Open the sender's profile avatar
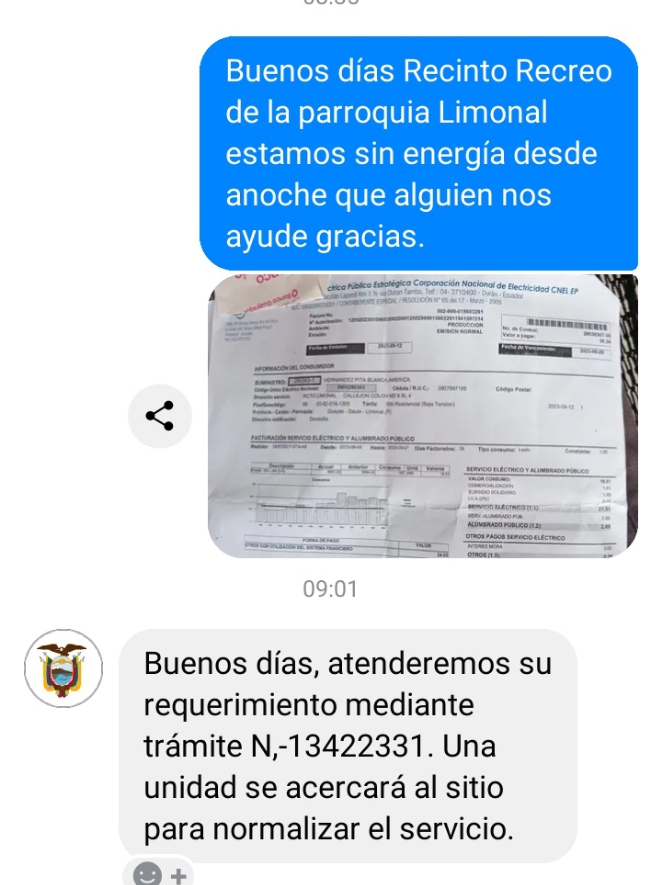Image resolution: width=662 pixels, height=885 pixels. [63, 668]
